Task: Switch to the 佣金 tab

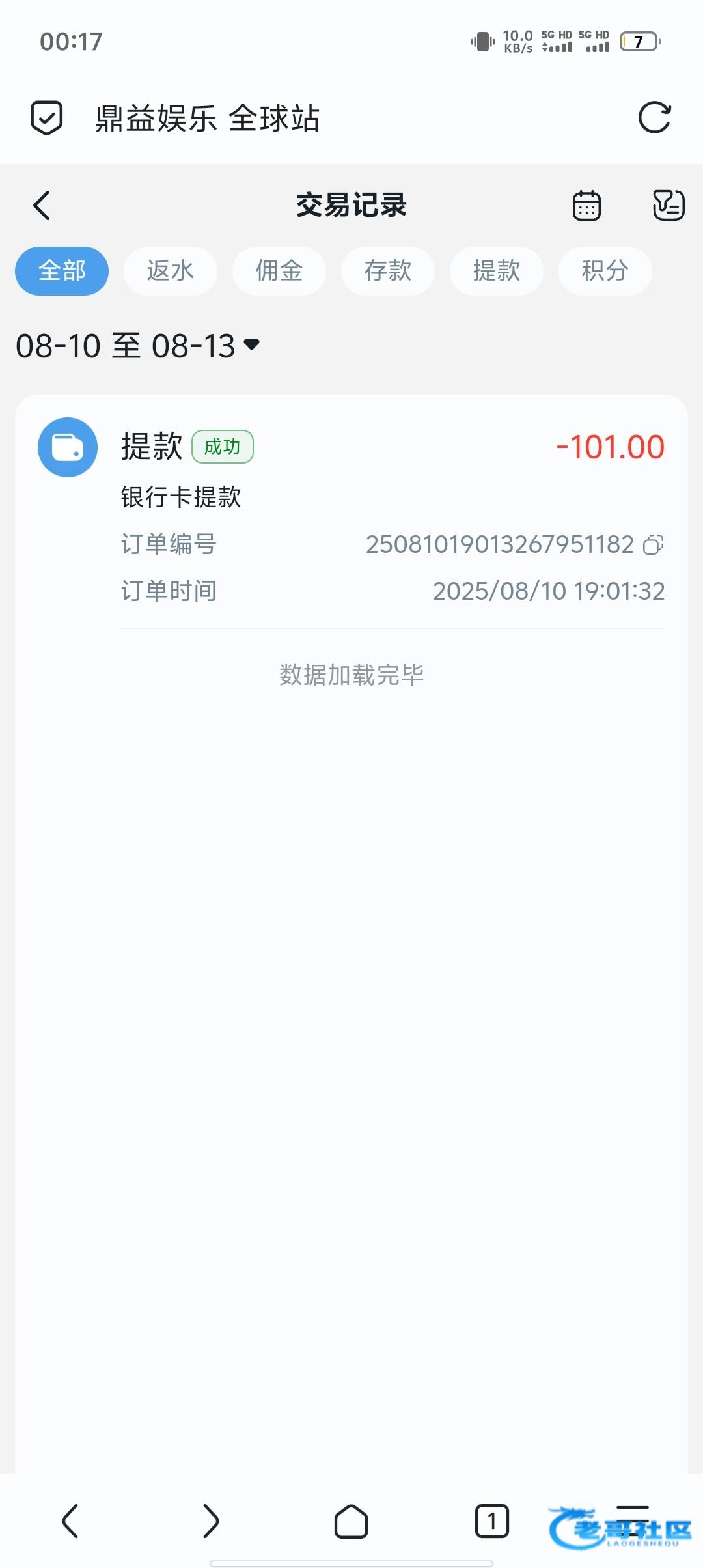Action: pyautogui.click(x=279, y=271)
